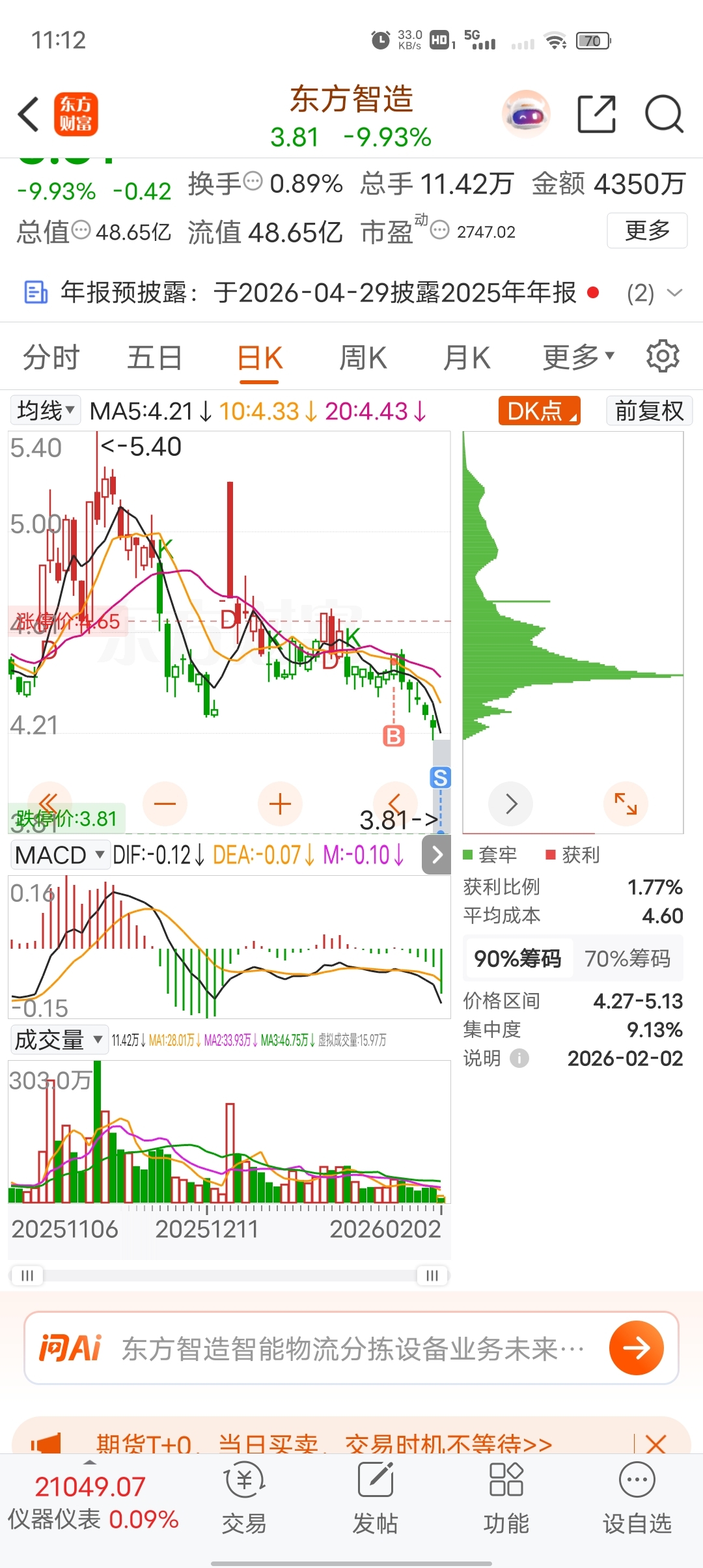
Task: Zoom in the K-line with plus
Action: point(280,804)
